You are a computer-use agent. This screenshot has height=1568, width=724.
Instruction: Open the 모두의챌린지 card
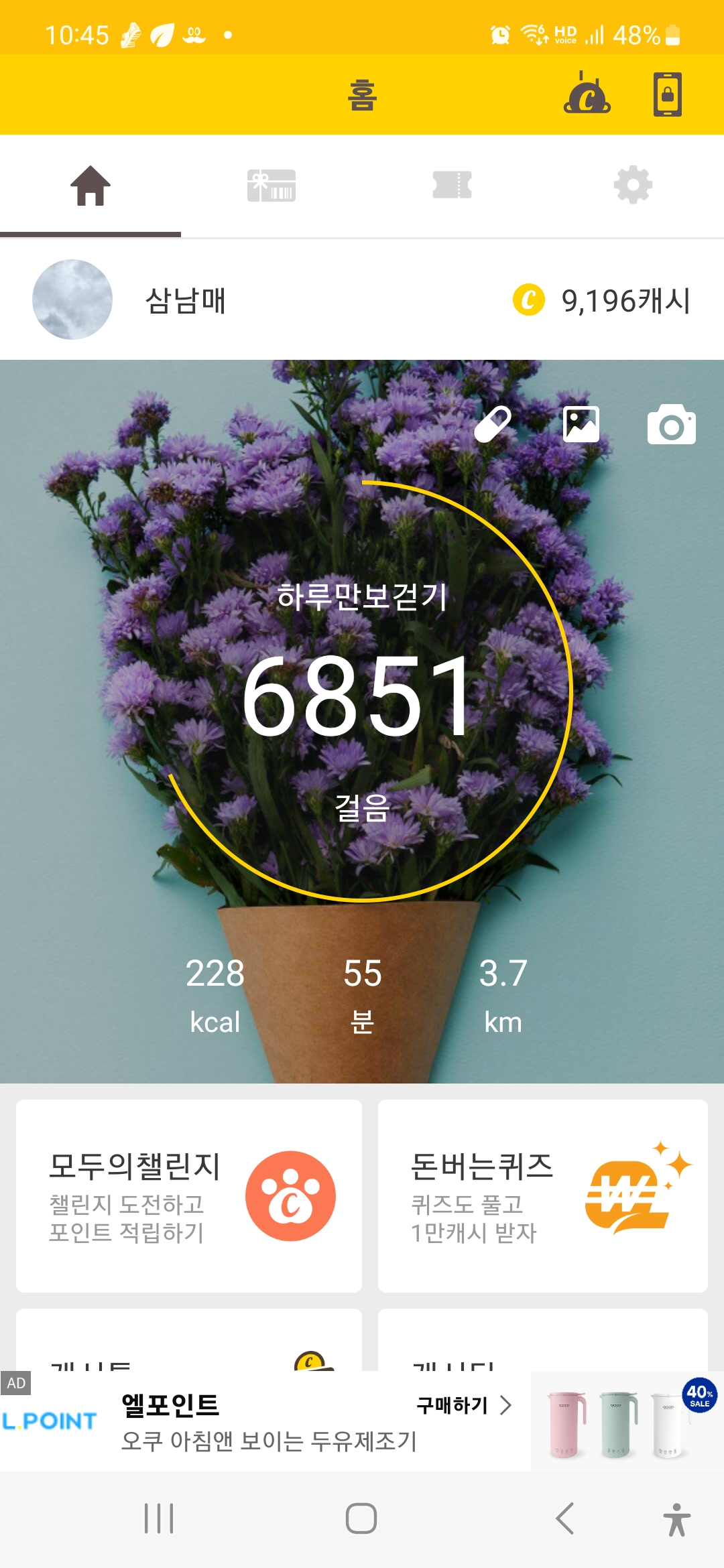pos(189,1195)
